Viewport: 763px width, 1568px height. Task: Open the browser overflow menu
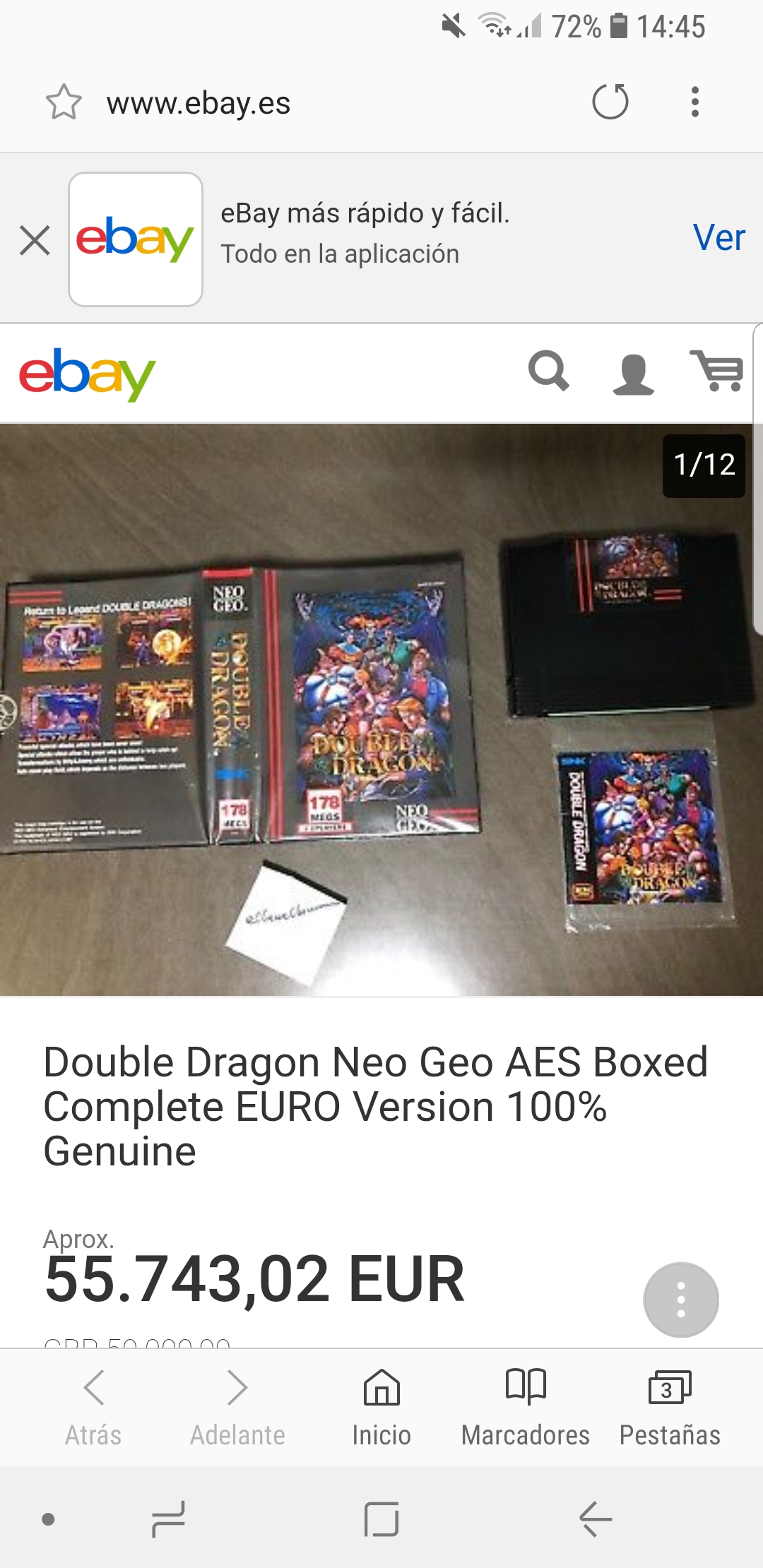click(x=695, y=102)
